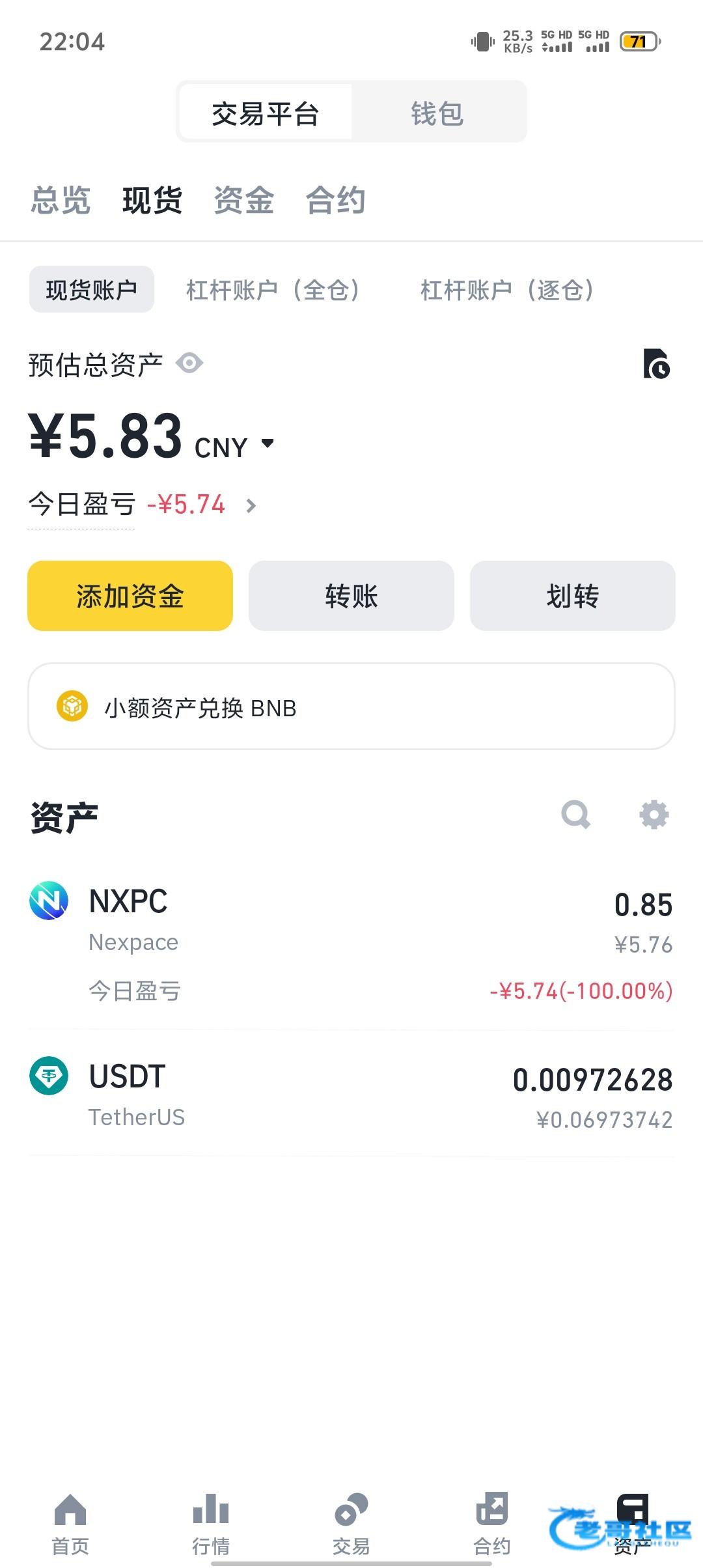Open the NXPC asset row
The image size is (703, 1568).
tap(351, 944)
